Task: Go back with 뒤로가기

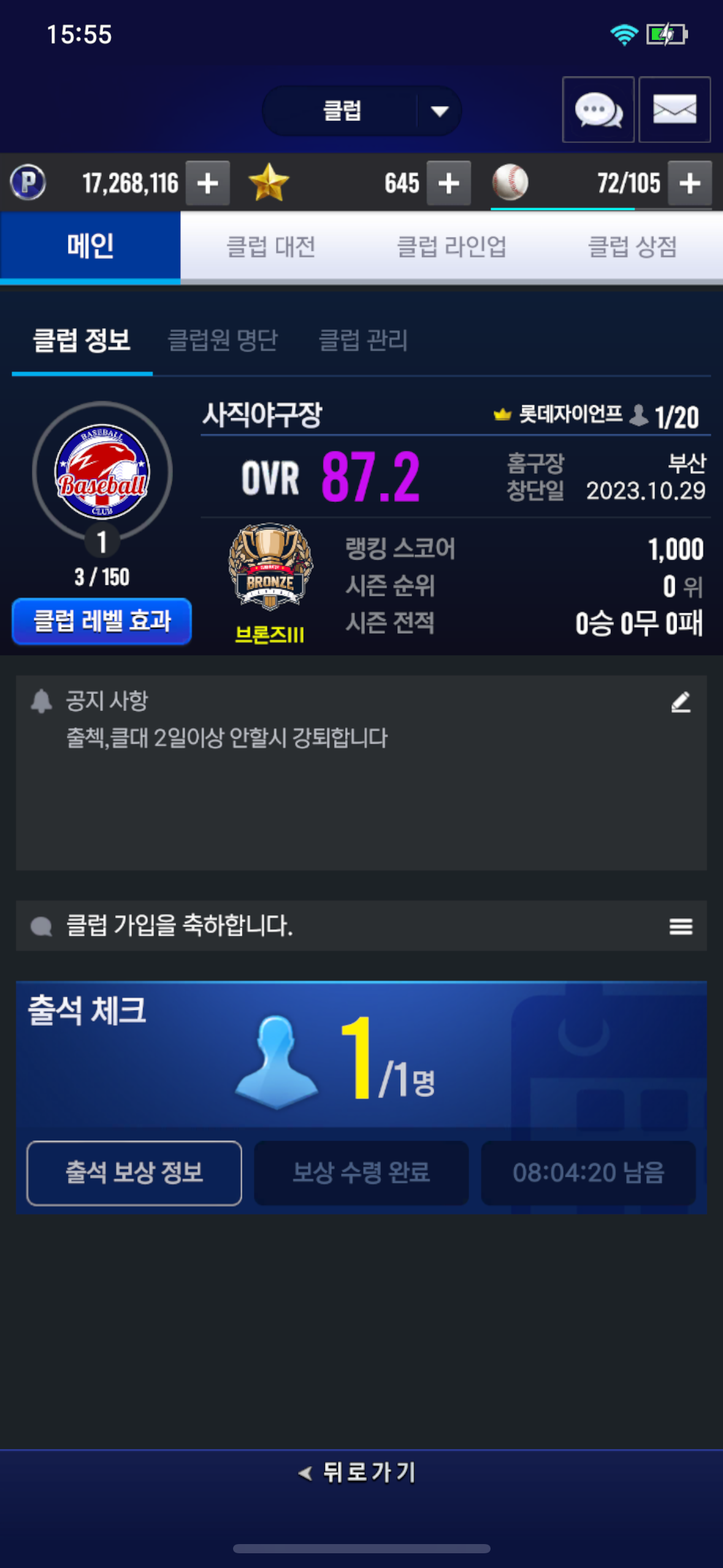Action: click(359, 1472)
